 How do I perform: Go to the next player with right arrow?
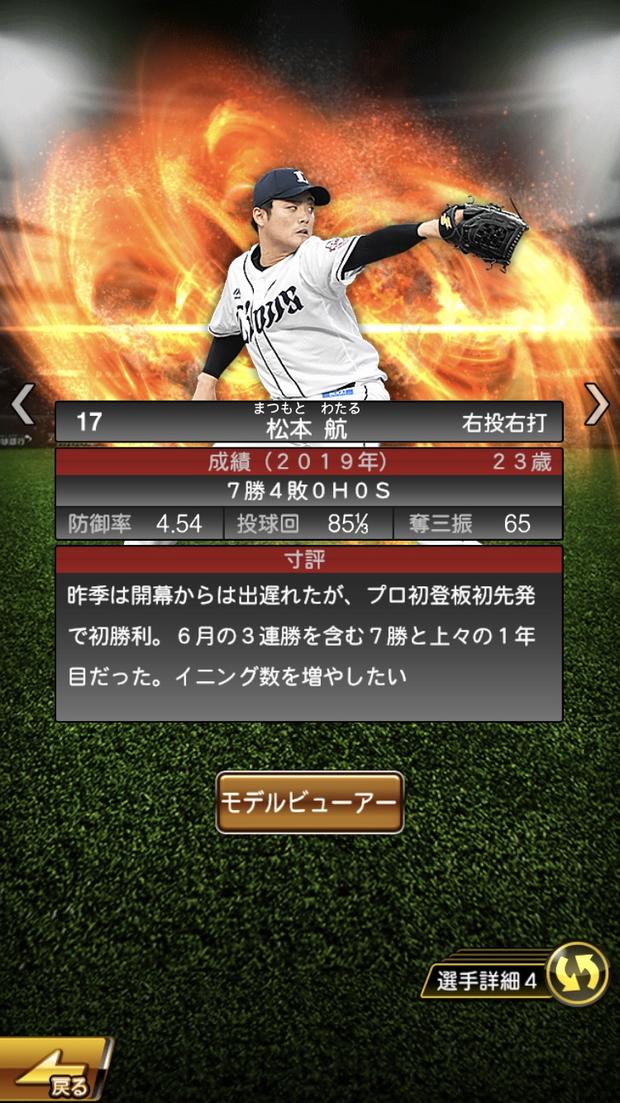597,403
